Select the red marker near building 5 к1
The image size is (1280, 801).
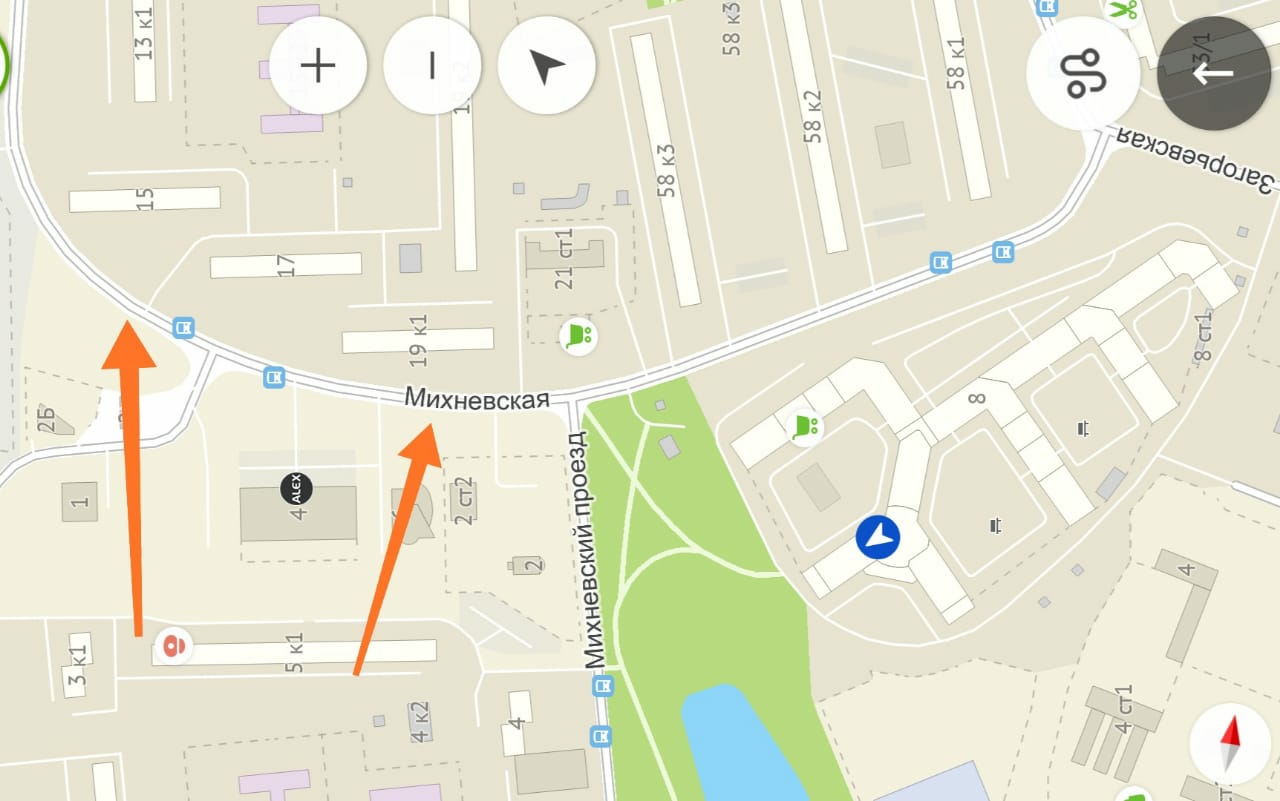[174, 646]
